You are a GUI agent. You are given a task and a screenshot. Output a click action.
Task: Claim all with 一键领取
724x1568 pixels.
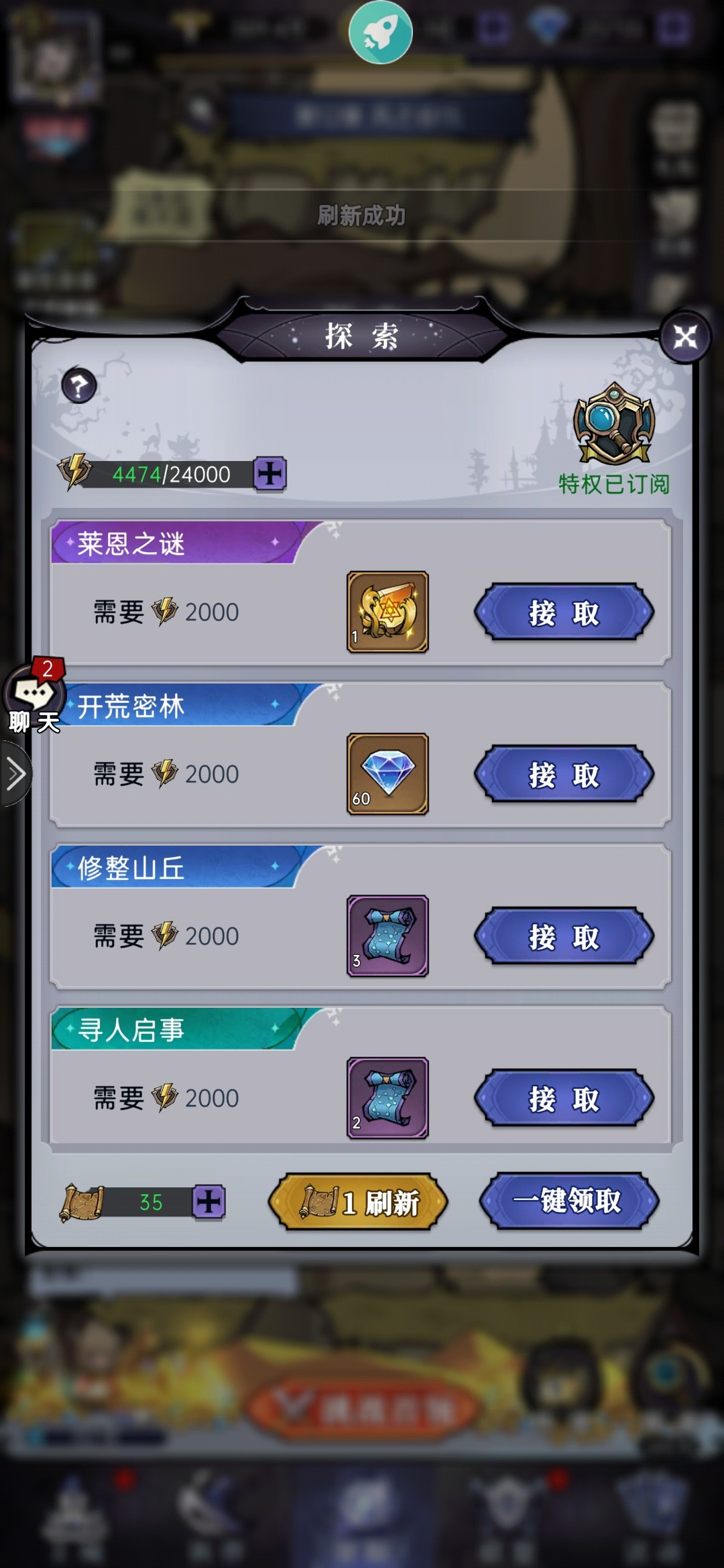tap(569, 1201)
